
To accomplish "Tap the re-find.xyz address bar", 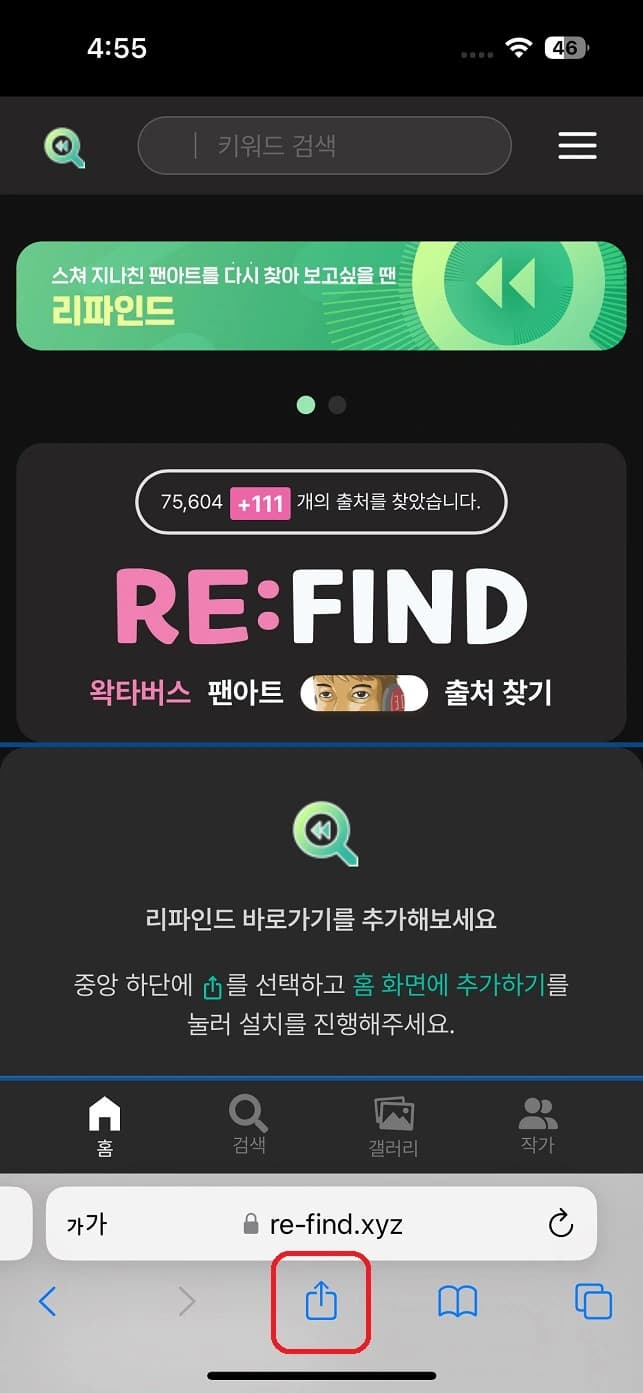I will pyautogui.click(x=325, y=1224).
